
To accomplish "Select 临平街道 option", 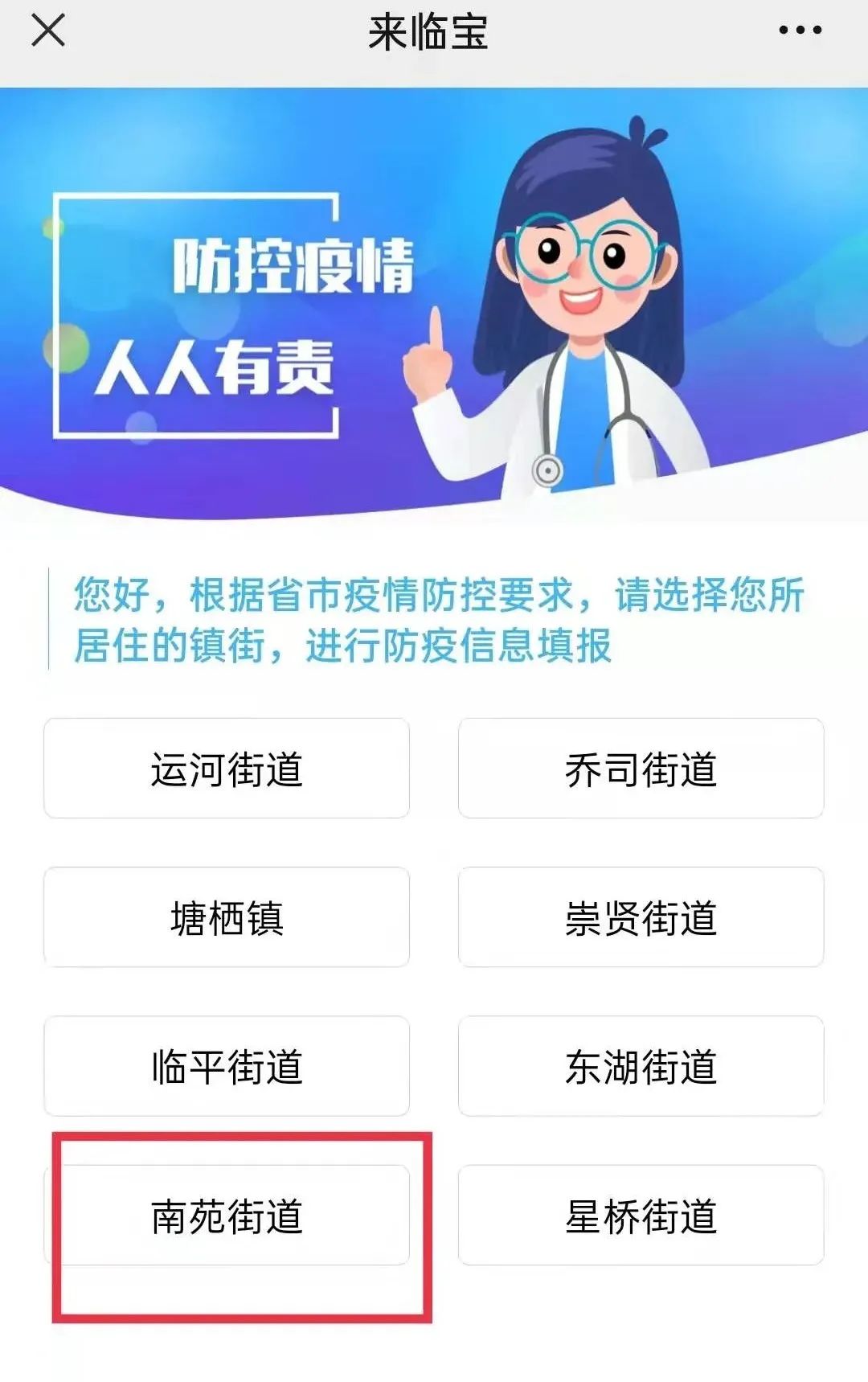I will pos(227,1066).
